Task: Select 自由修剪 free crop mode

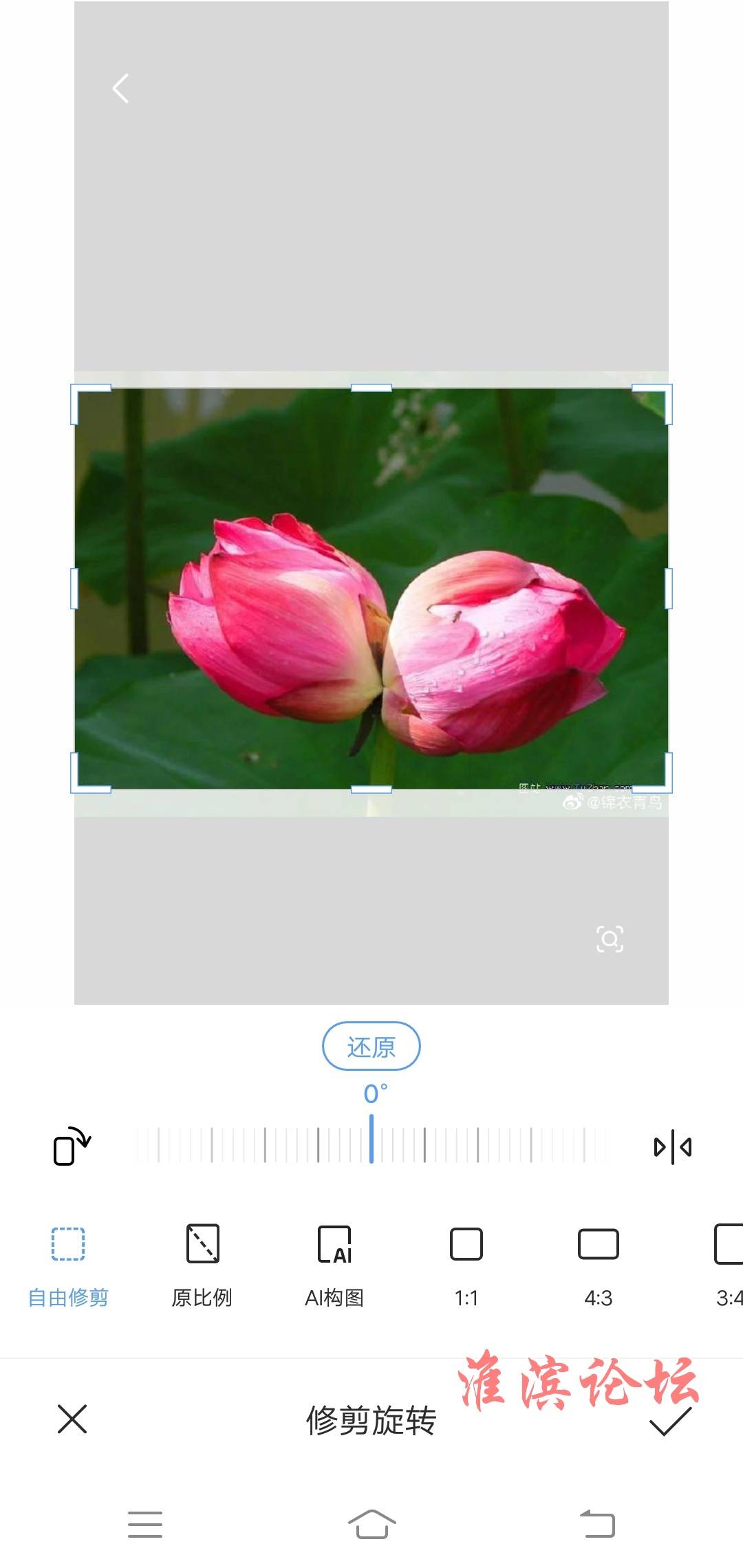Action: [x=68, y=1265]
